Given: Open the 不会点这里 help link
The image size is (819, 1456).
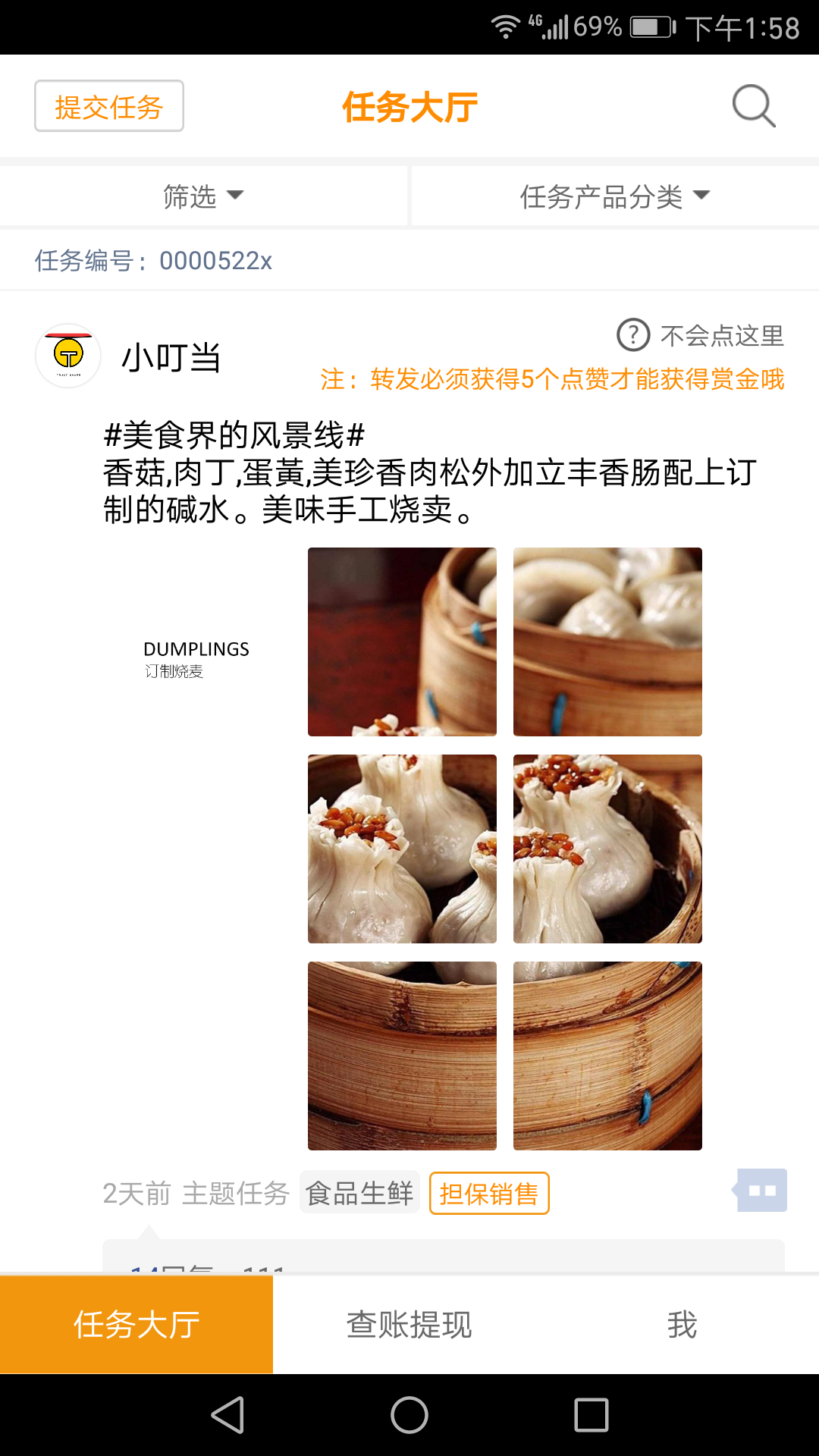Looking at the screenshot, I should (701, 335).
